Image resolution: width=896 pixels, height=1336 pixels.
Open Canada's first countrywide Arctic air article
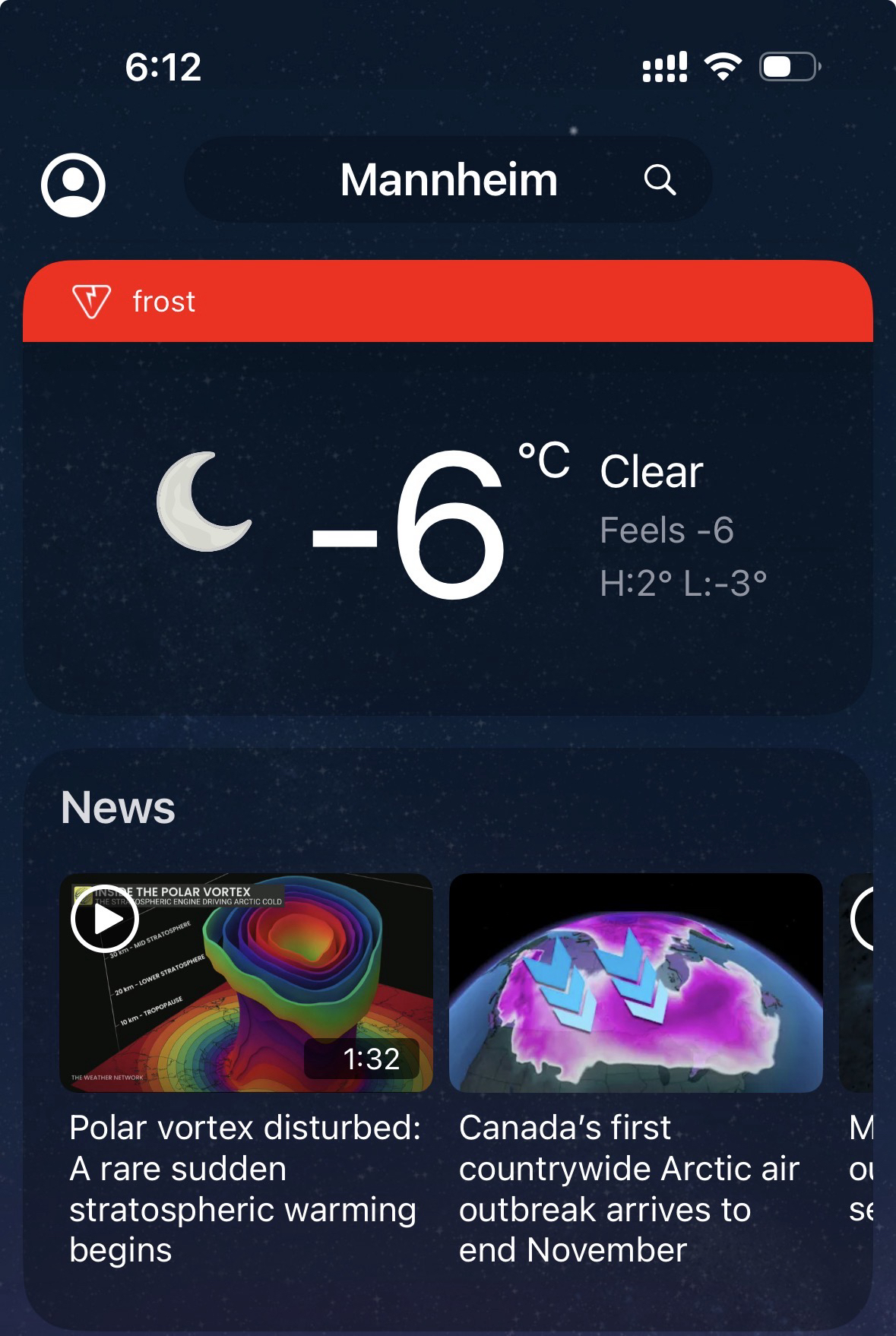click(x=635, y=983)
